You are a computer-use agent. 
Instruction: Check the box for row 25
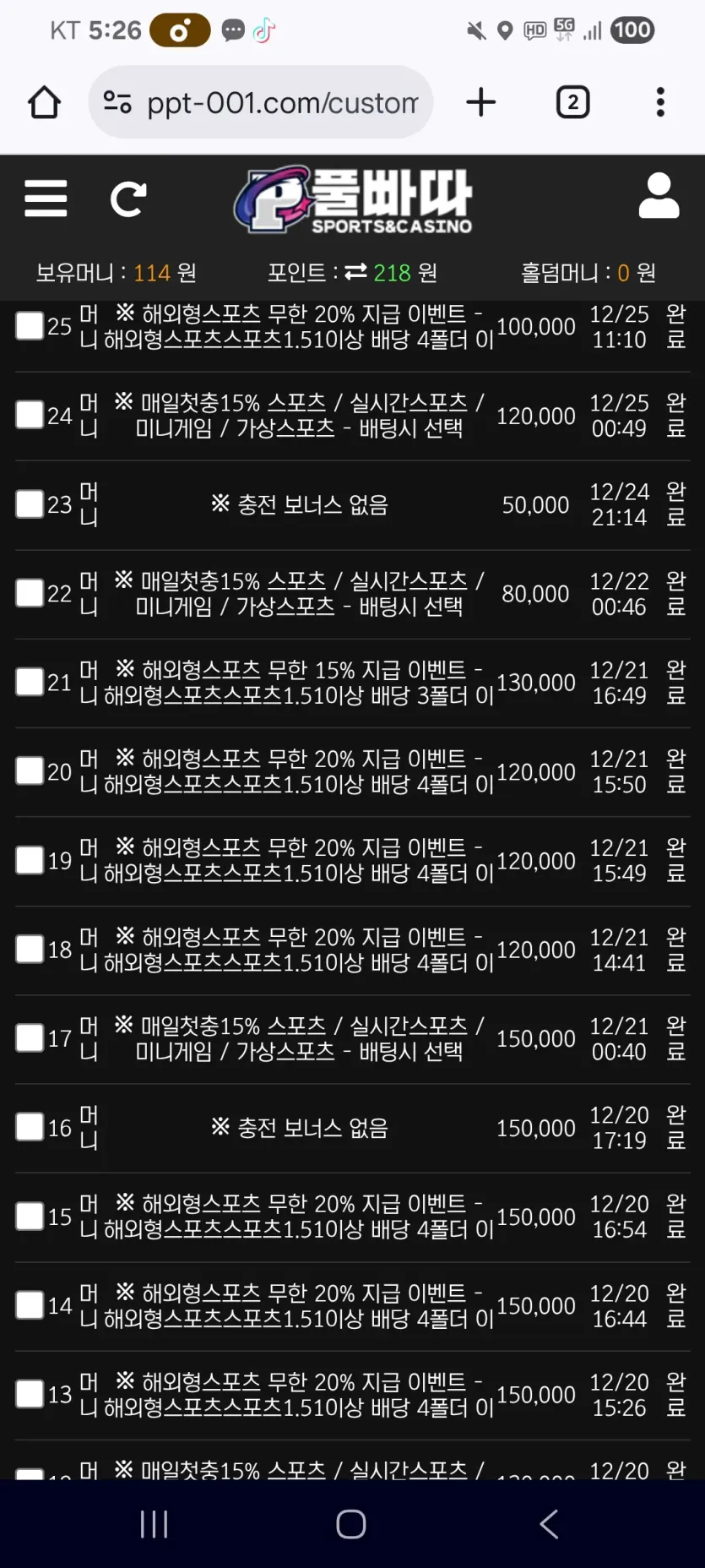(x=30, y=326)
